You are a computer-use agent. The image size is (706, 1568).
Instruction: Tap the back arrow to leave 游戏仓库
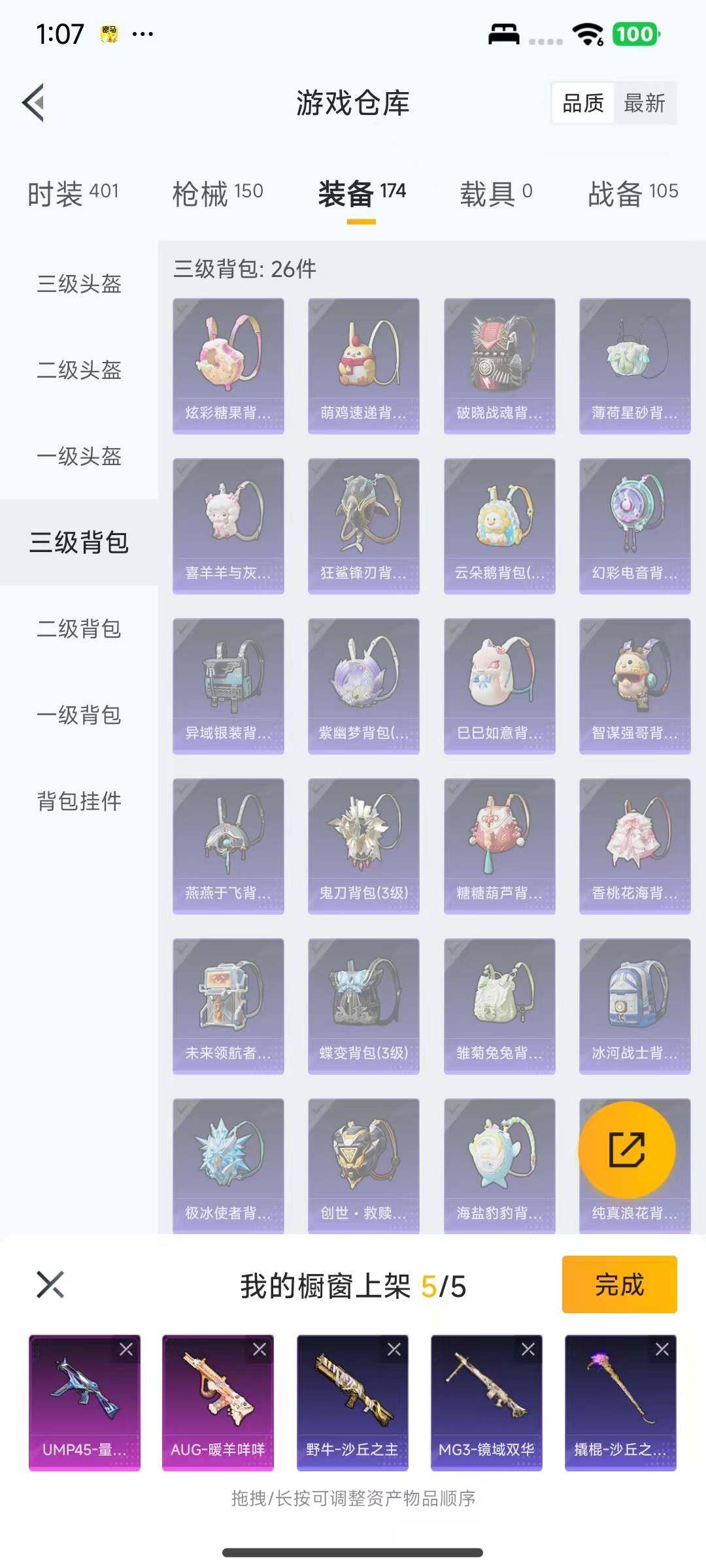point(34,103)
